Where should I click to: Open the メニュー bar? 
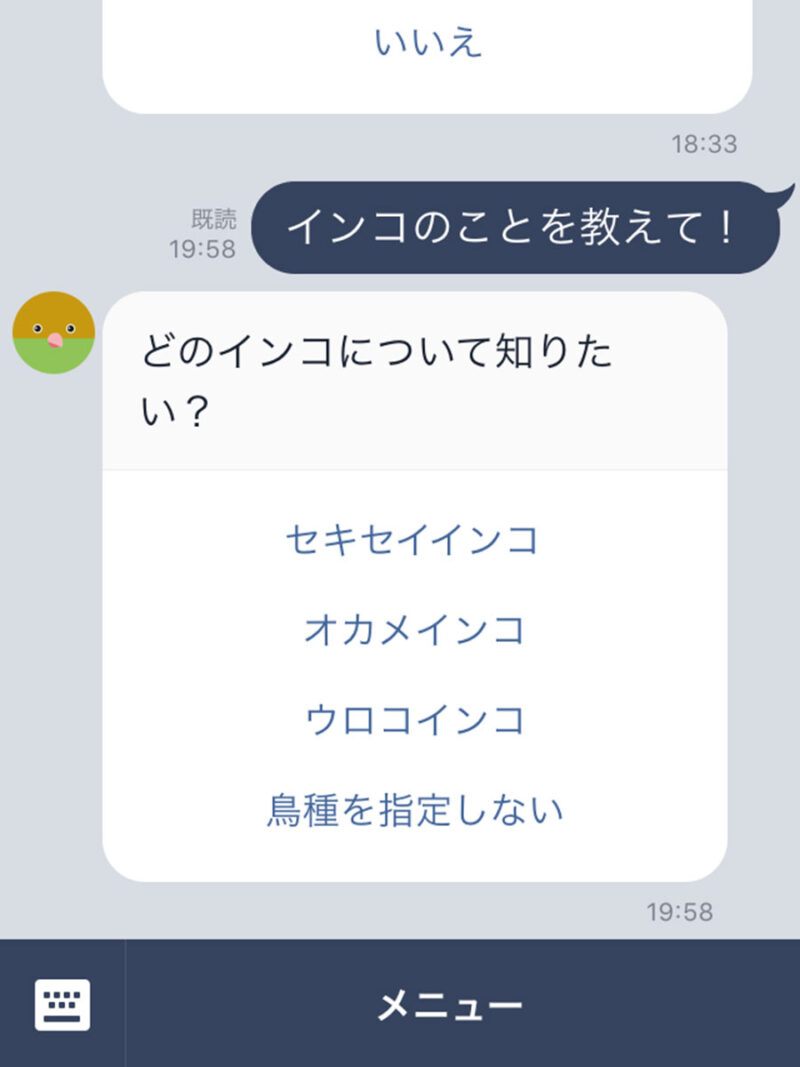coord(450,1004)
